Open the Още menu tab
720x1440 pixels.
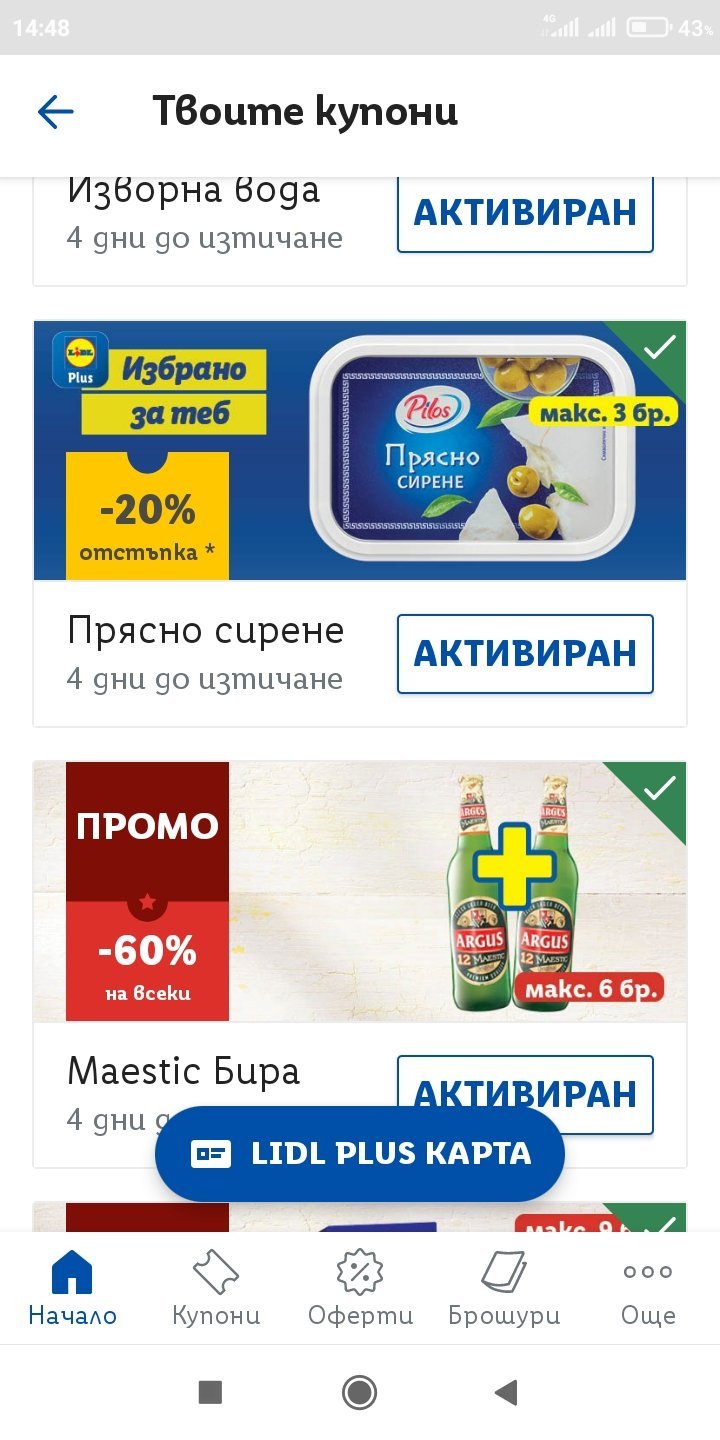point(648,1288)
